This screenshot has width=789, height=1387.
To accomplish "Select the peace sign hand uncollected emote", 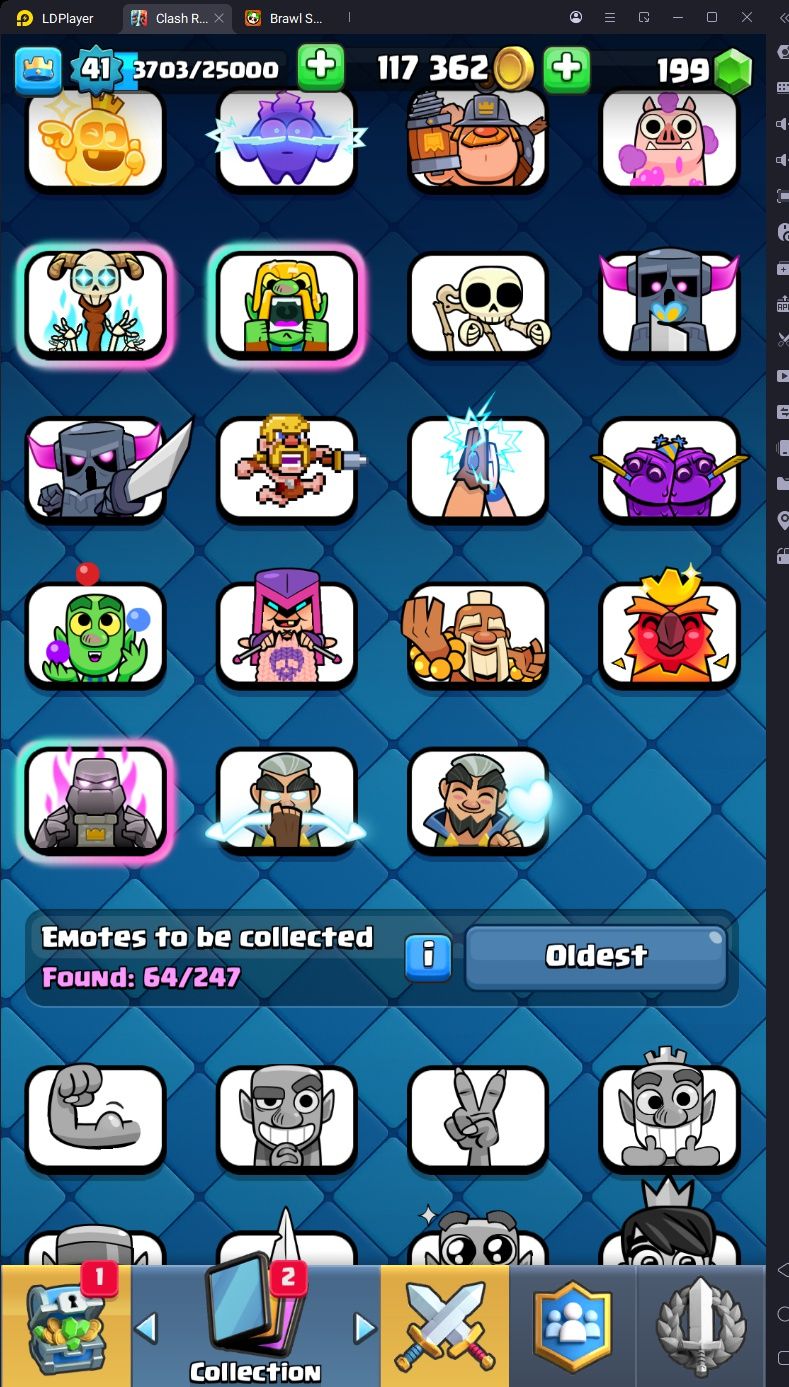I will click(478, 1118).
